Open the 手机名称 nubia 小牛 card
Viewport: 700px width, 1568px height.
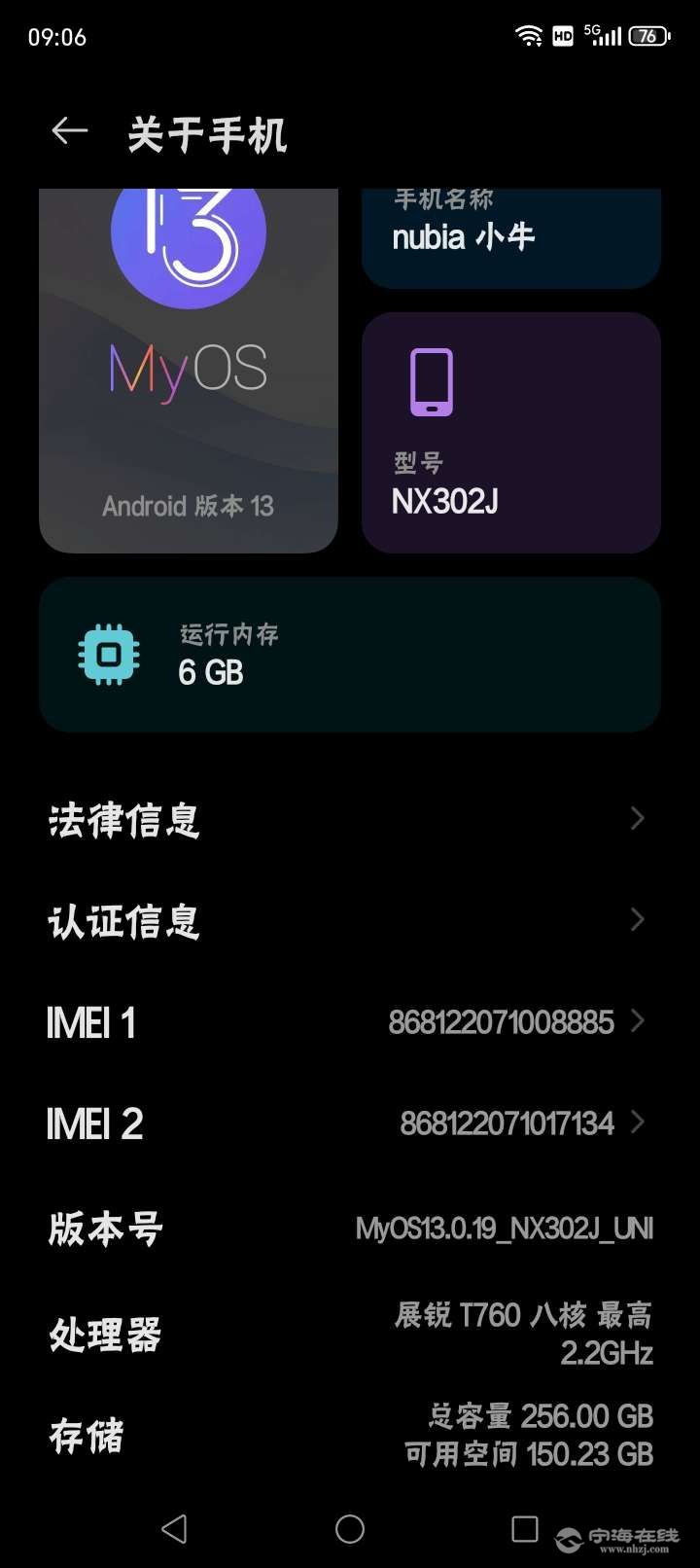[510, 236]
